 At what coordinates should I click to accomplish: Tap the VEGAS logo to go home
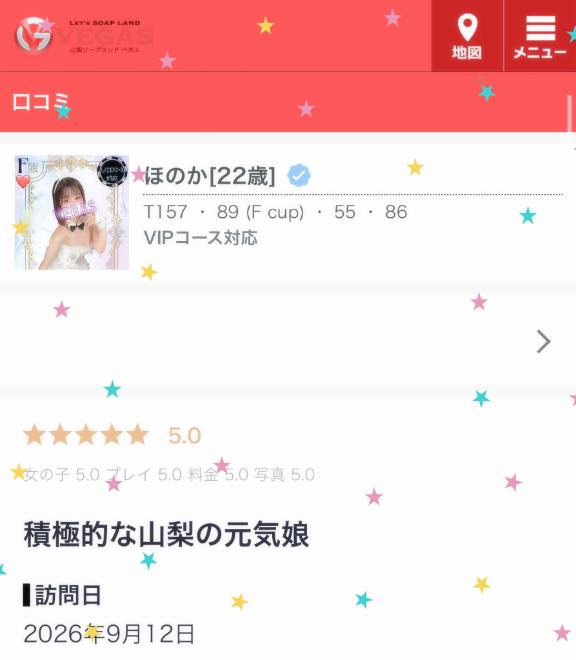point(84,36)
